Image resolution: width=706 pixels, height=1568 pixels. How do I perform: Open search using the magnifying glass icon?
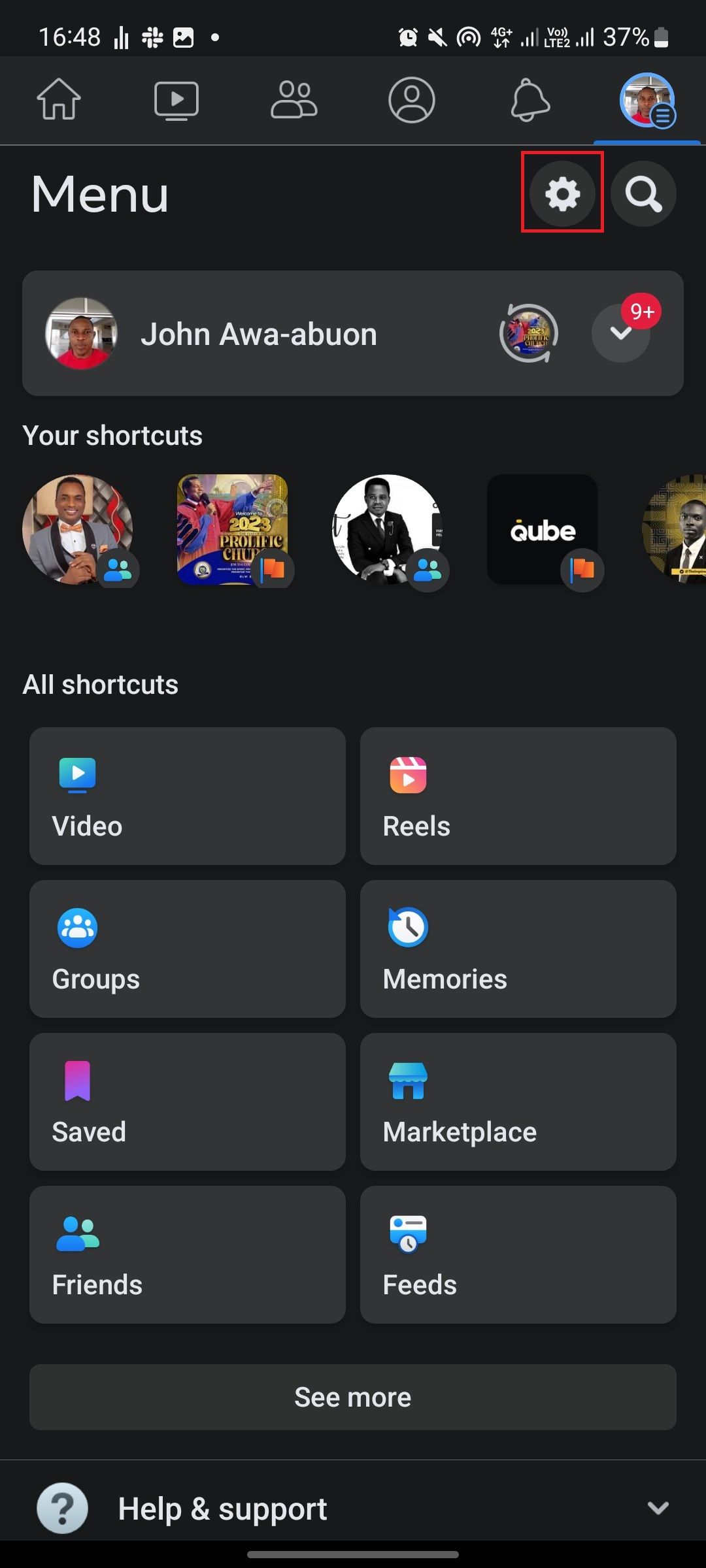click(643, 194)
